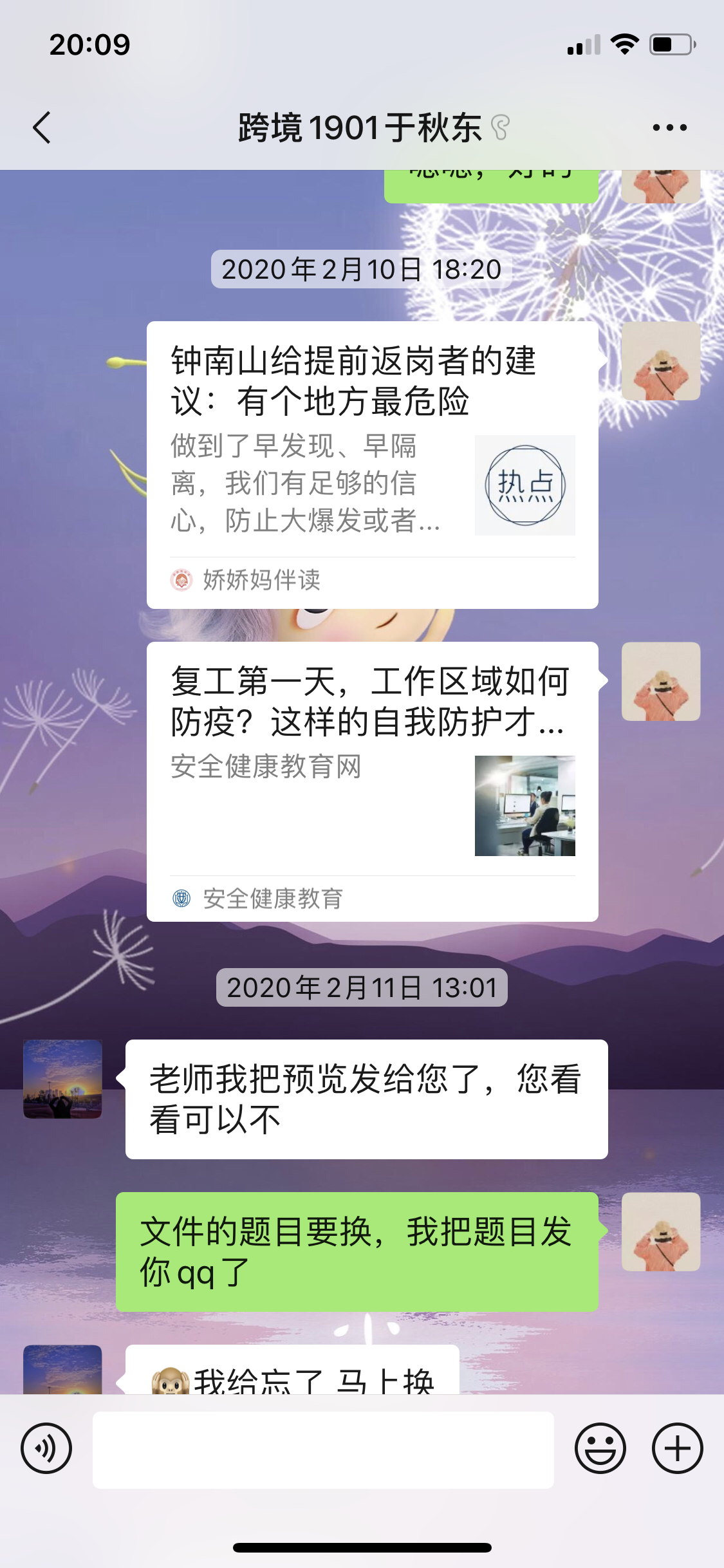Image resolution: width=724 pixels, height=1568 pixels.
Task: Open the plus attachments menu
Action: click(x=677, y=1448)
